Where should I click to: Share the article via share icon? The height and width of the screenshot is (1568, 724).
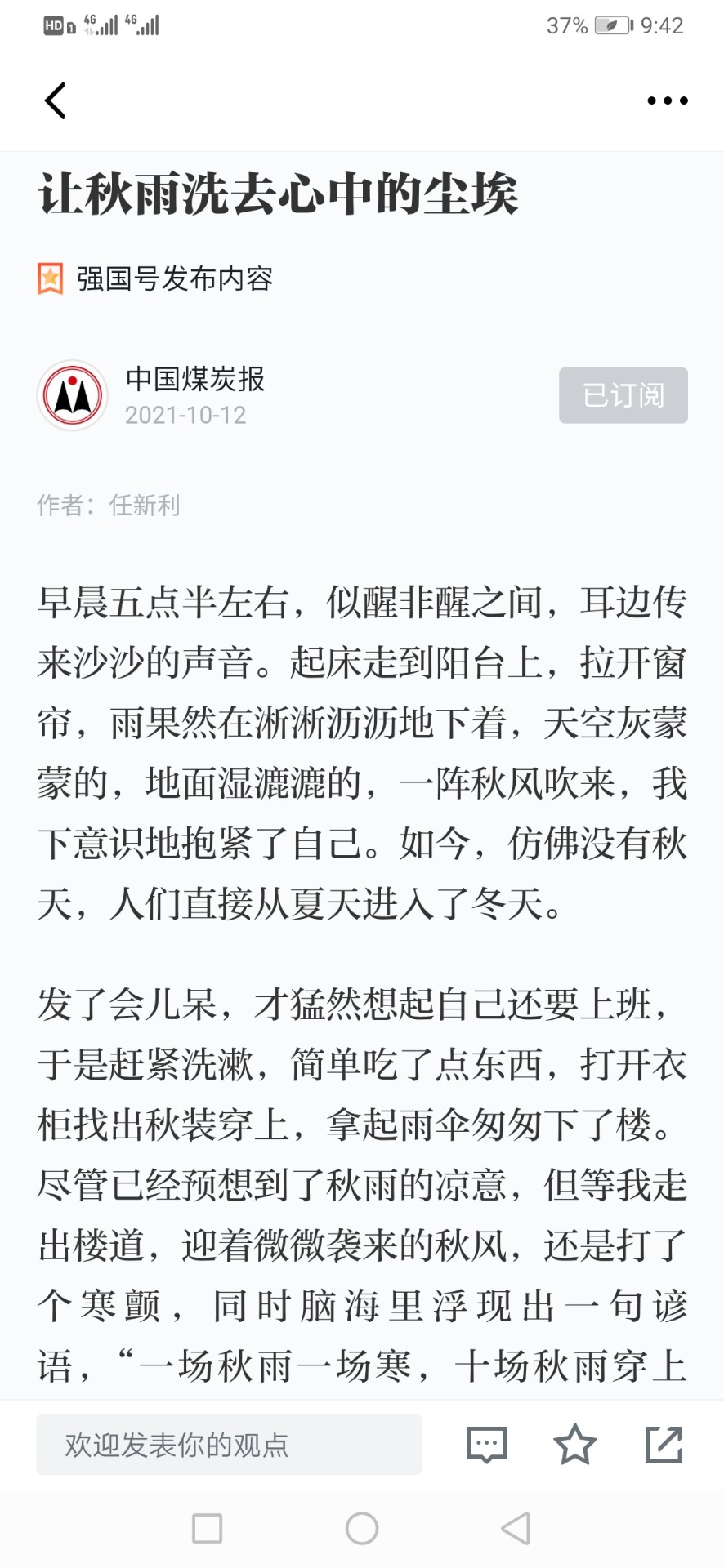coord(664,1444)
